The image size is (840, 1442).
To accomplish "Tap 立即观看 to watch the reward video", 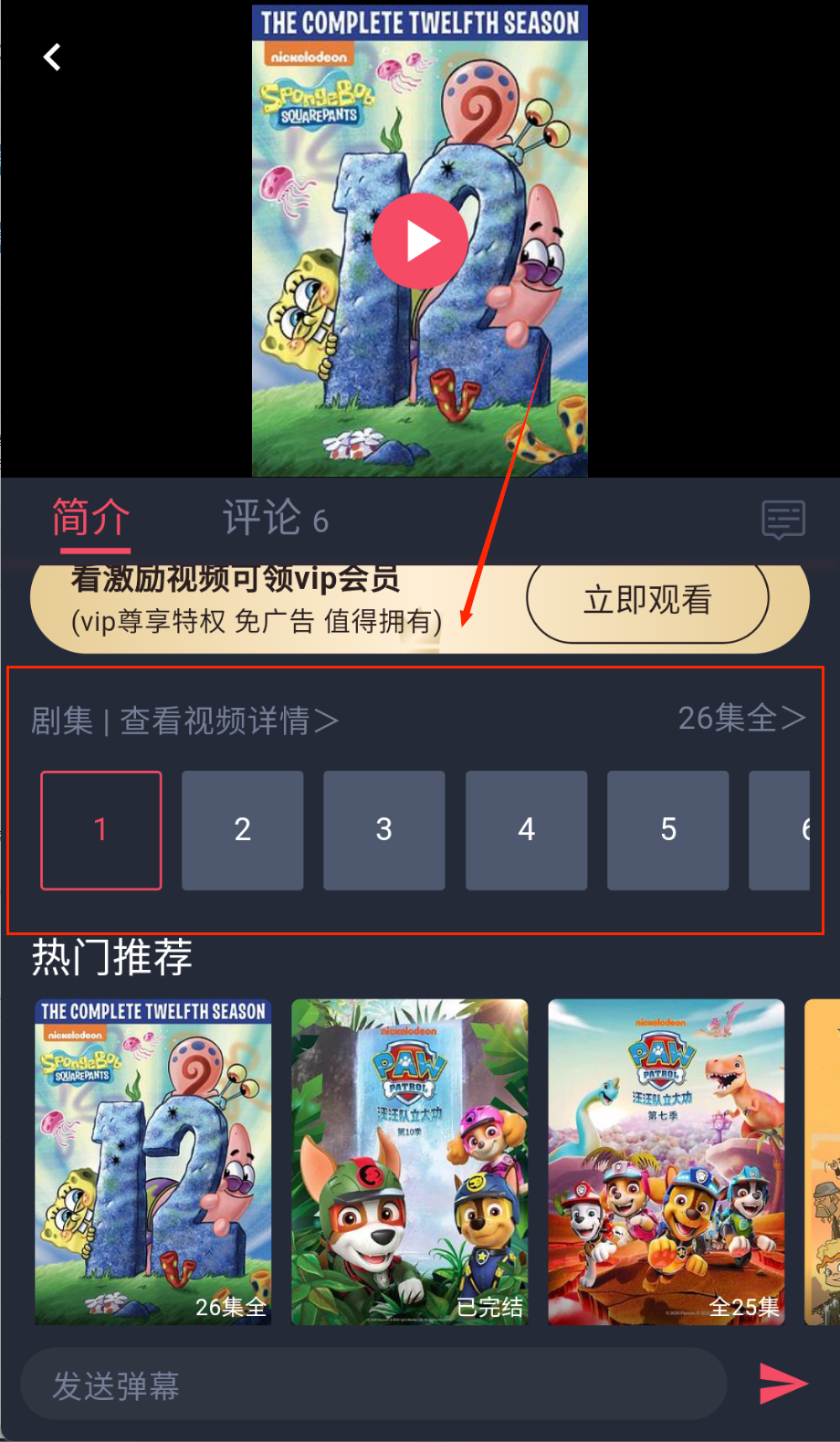I will (647, 600).
